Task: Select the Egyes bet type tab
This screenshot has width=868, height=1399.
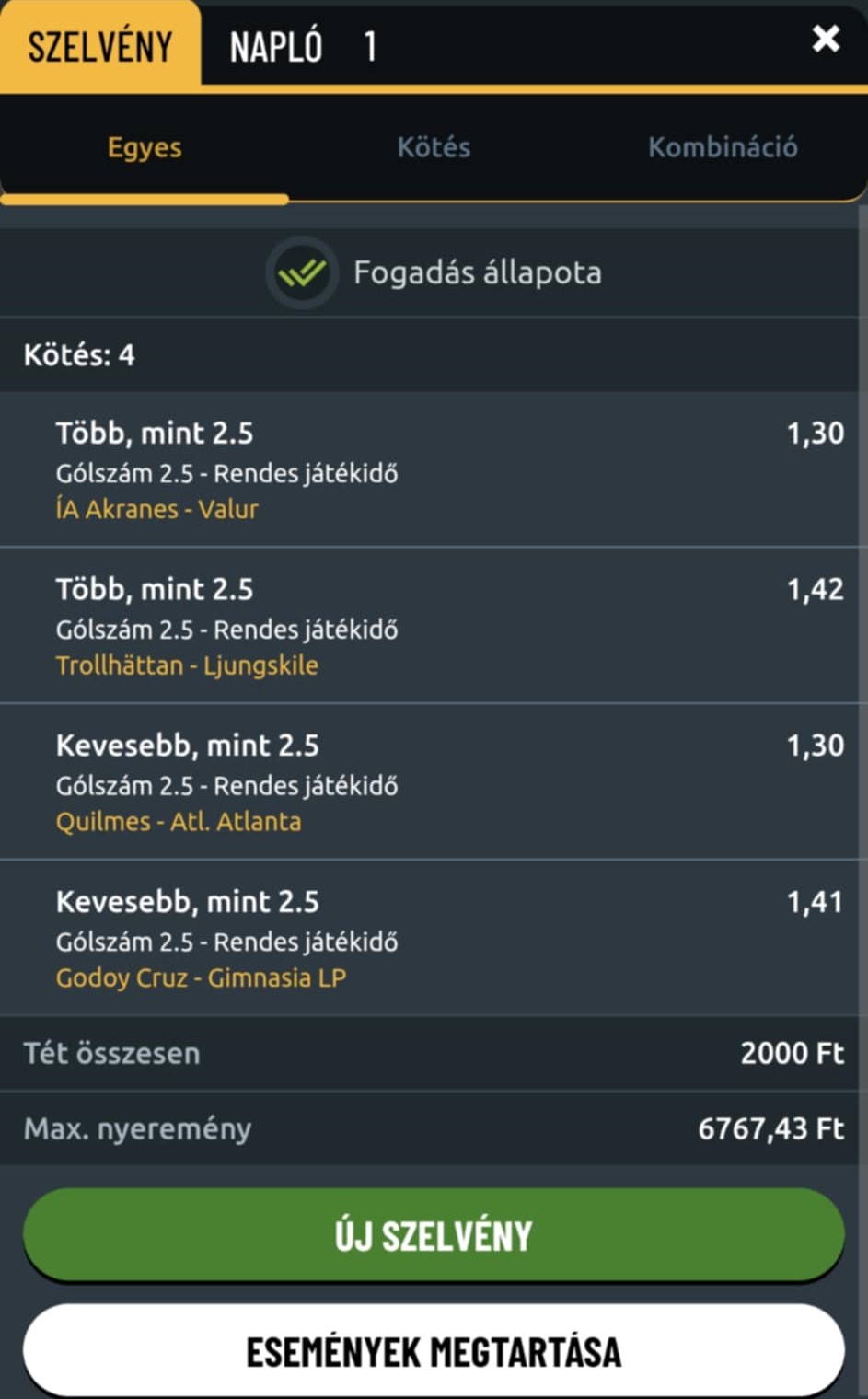Action: point(145,147)
